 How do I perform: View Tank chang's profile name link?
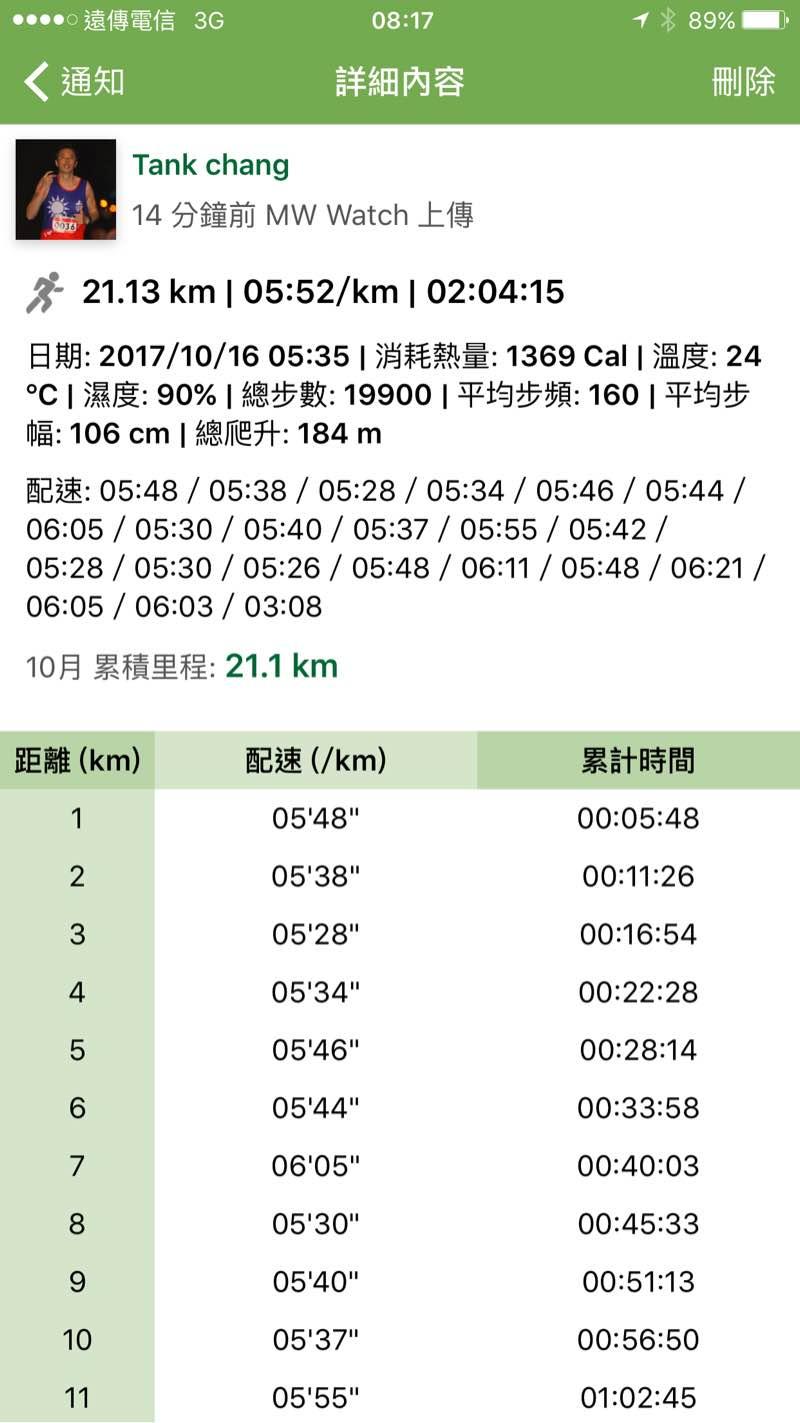pos(210,165)
